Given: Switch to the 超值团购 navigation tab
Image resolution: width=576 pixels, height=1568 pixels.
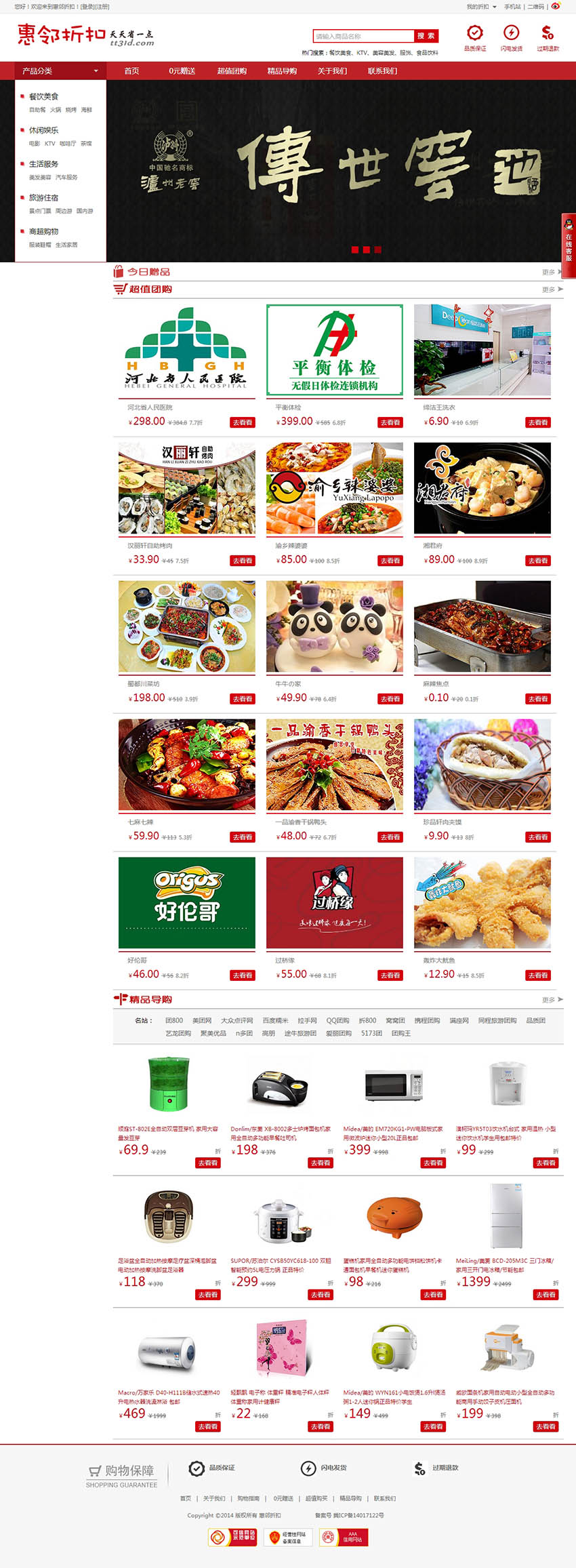Looking at the screenshot, I should pyautogui.click(x=232, y=71).
